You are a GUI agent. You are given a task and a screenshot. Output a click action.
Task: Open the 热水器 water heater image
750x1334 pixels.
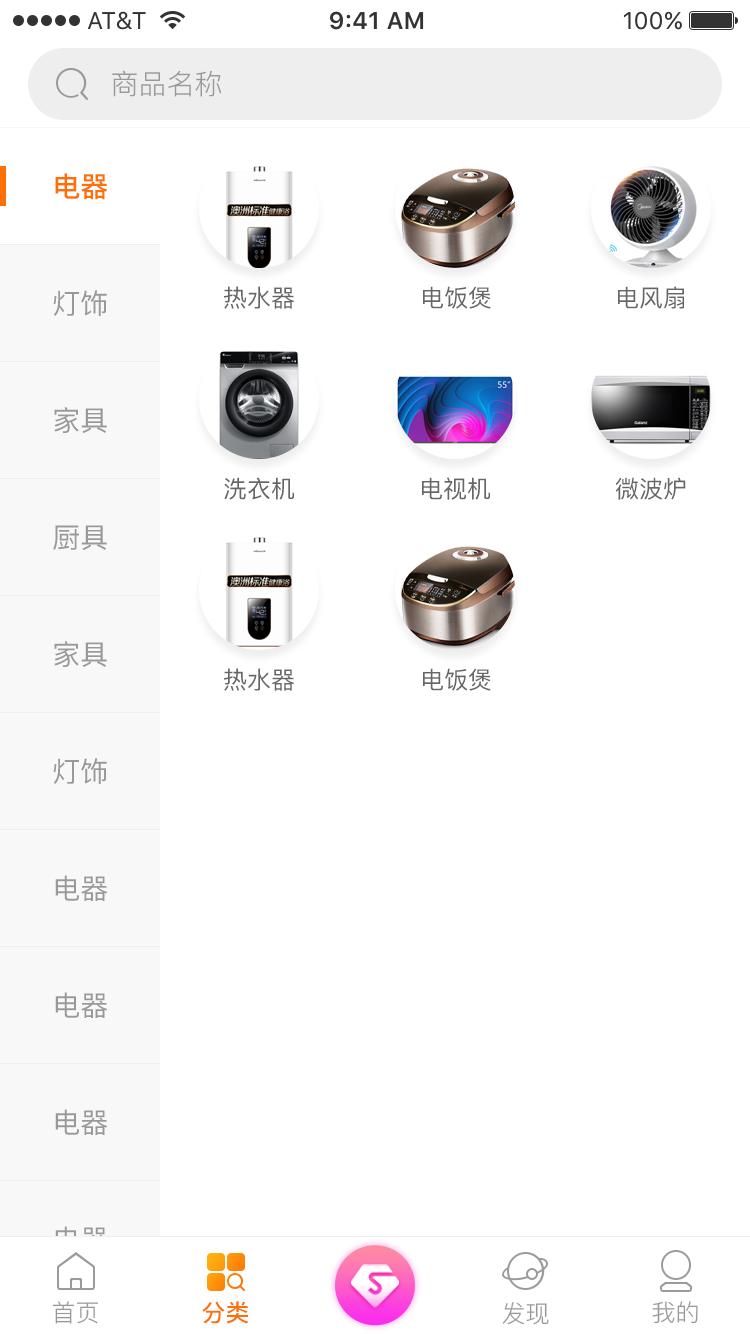tap(258, 215)
